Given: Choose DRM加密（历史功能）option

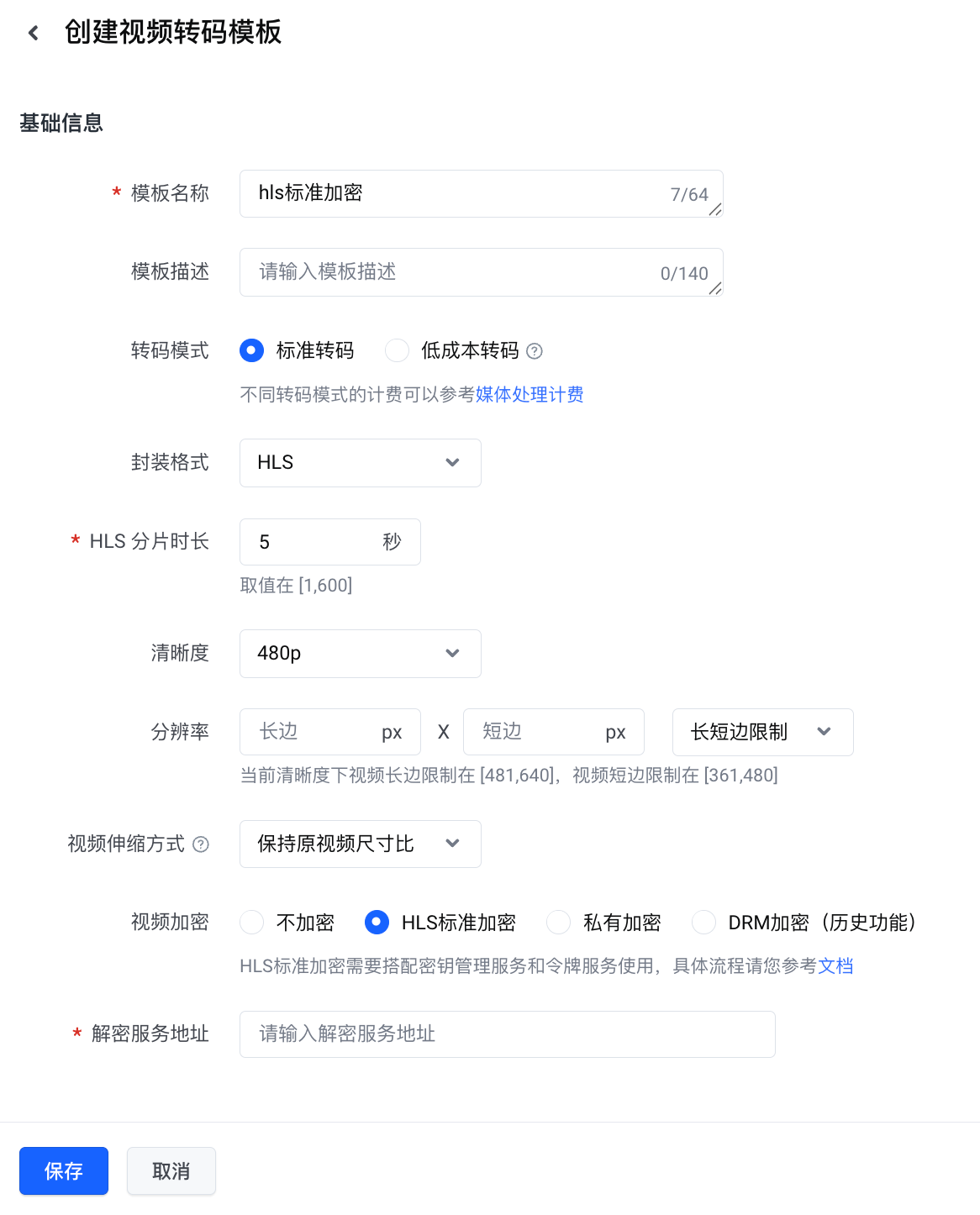Looking at the screenshot, I should (x=703, y=923).
